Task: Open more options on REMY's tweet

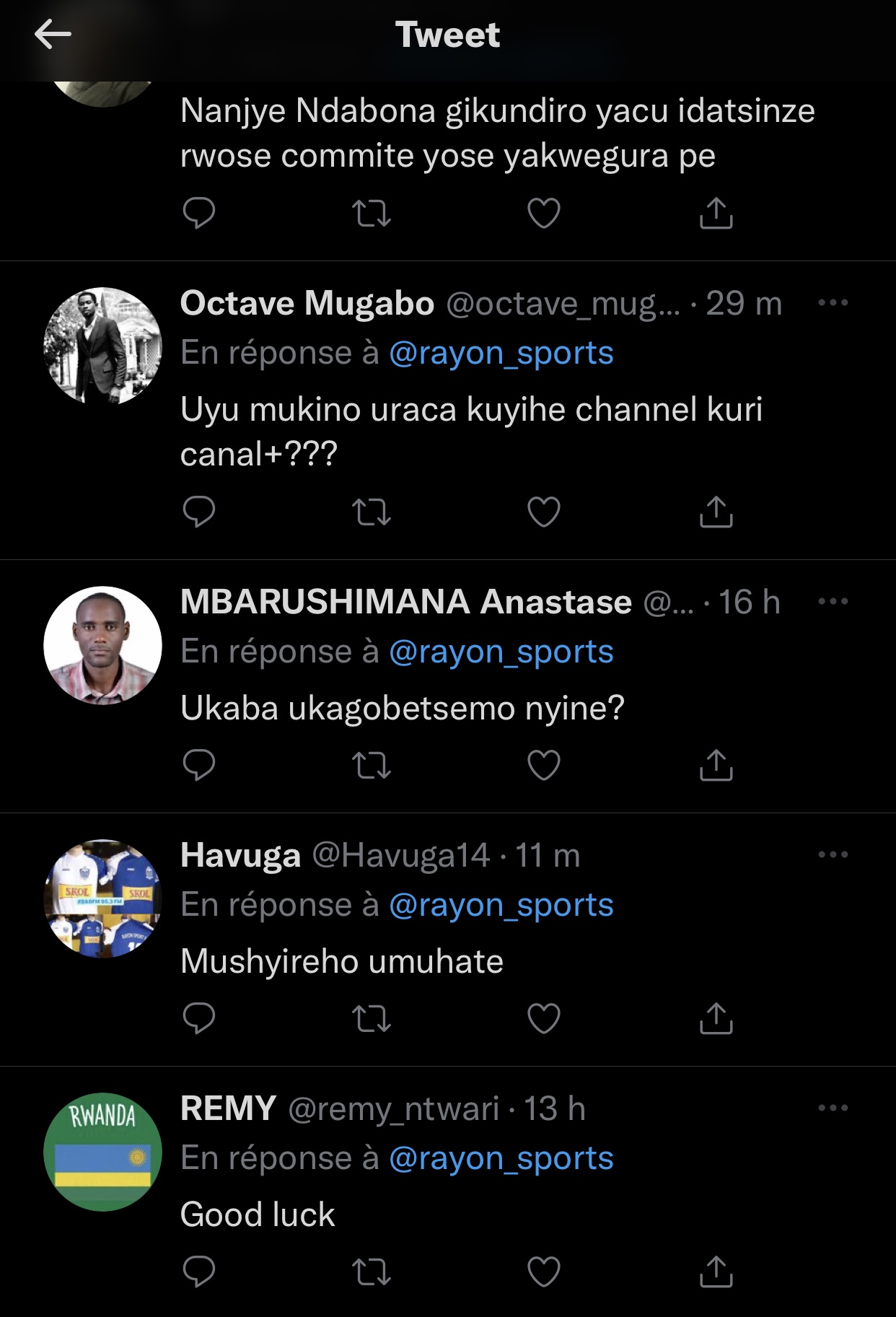Action: [833, 1108]
